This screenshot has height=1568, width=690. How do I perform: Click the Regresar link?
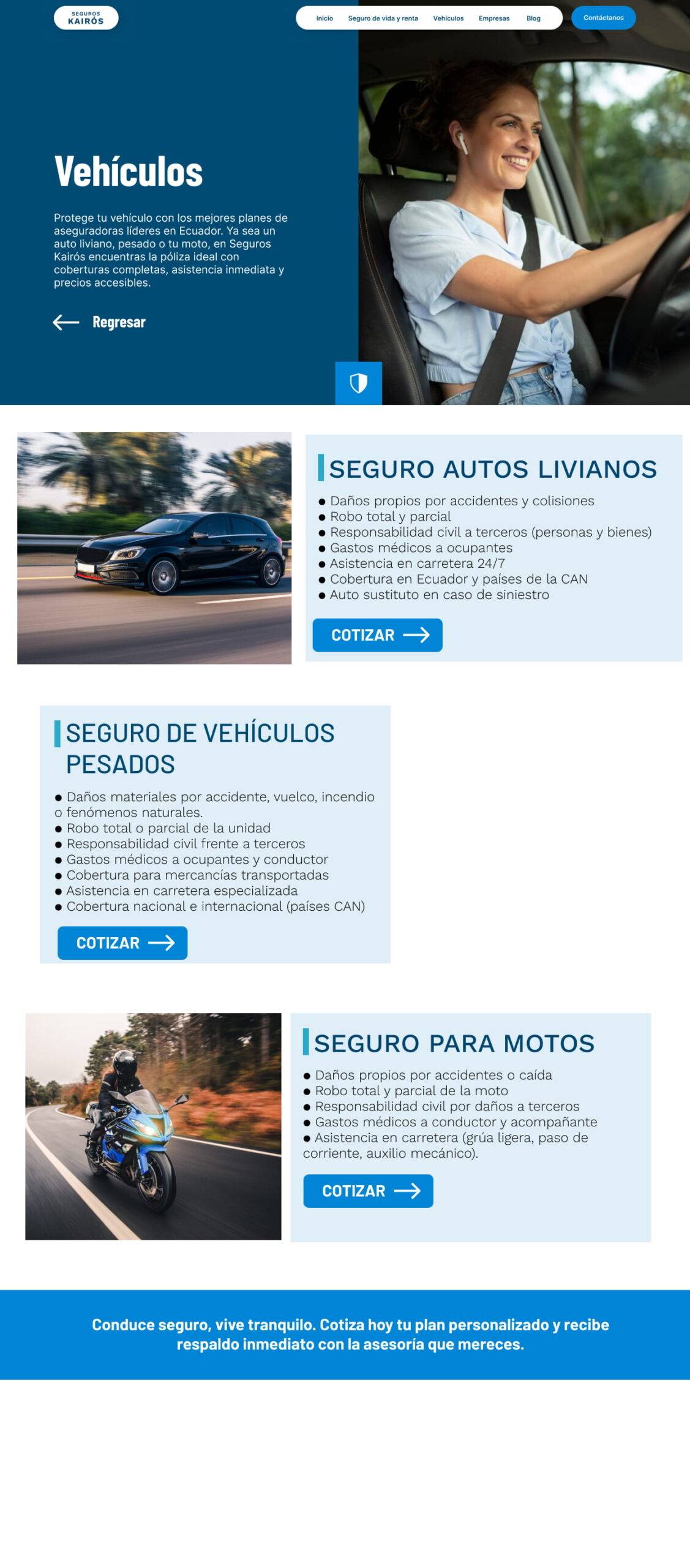pos(119,322)
